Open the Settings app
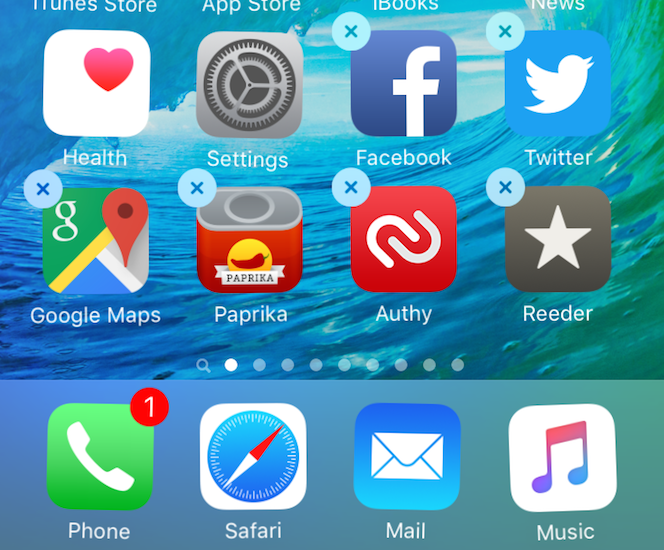Screen dimensions: 664x550 [x=250, y=84]
